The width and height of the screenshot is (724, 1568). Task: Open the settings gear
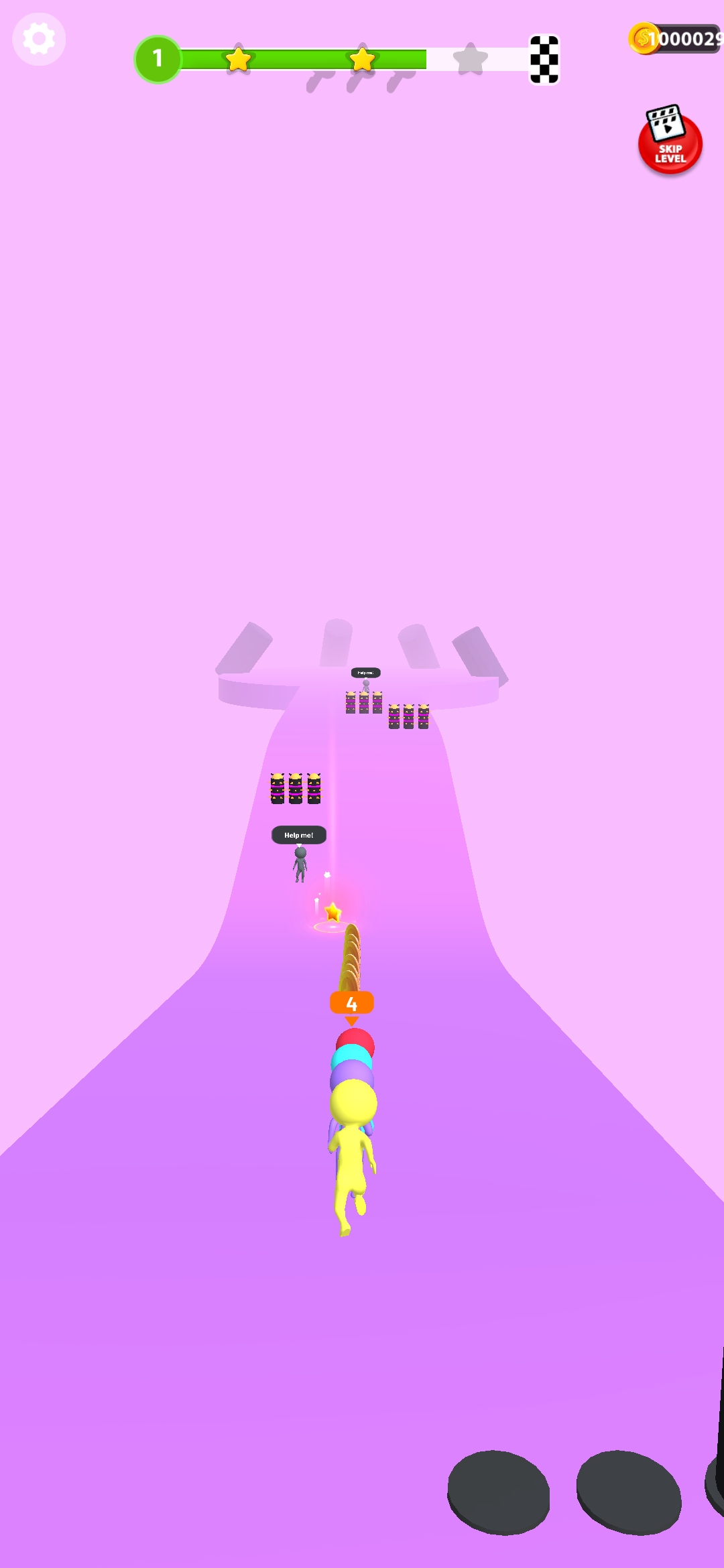(x=39, y=39)
